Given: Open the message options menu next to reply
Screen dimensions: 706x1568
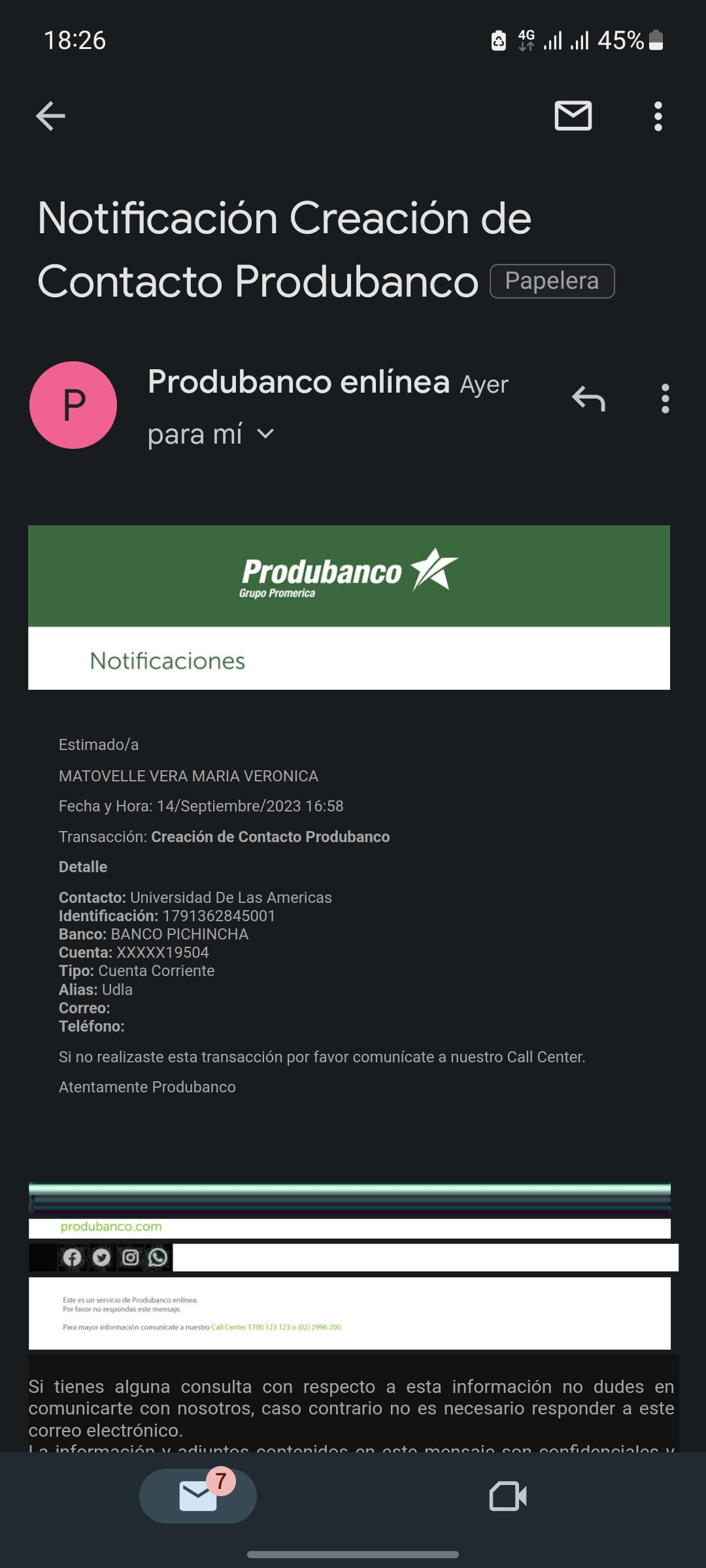Looking at the screenshot, I should (x=665, y=399).
